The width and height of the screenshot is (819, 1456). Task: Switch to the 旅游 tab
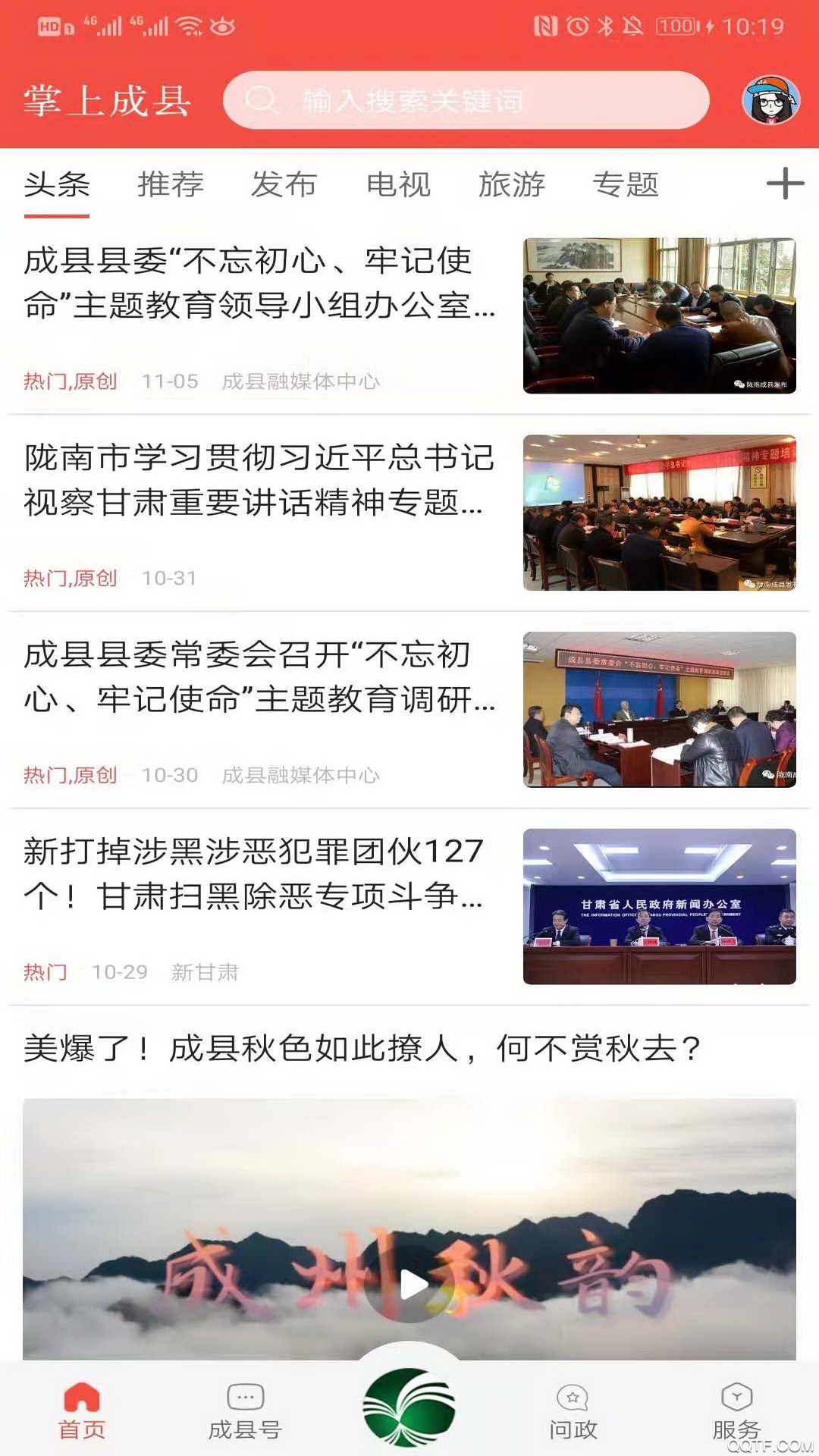[512, 184]
